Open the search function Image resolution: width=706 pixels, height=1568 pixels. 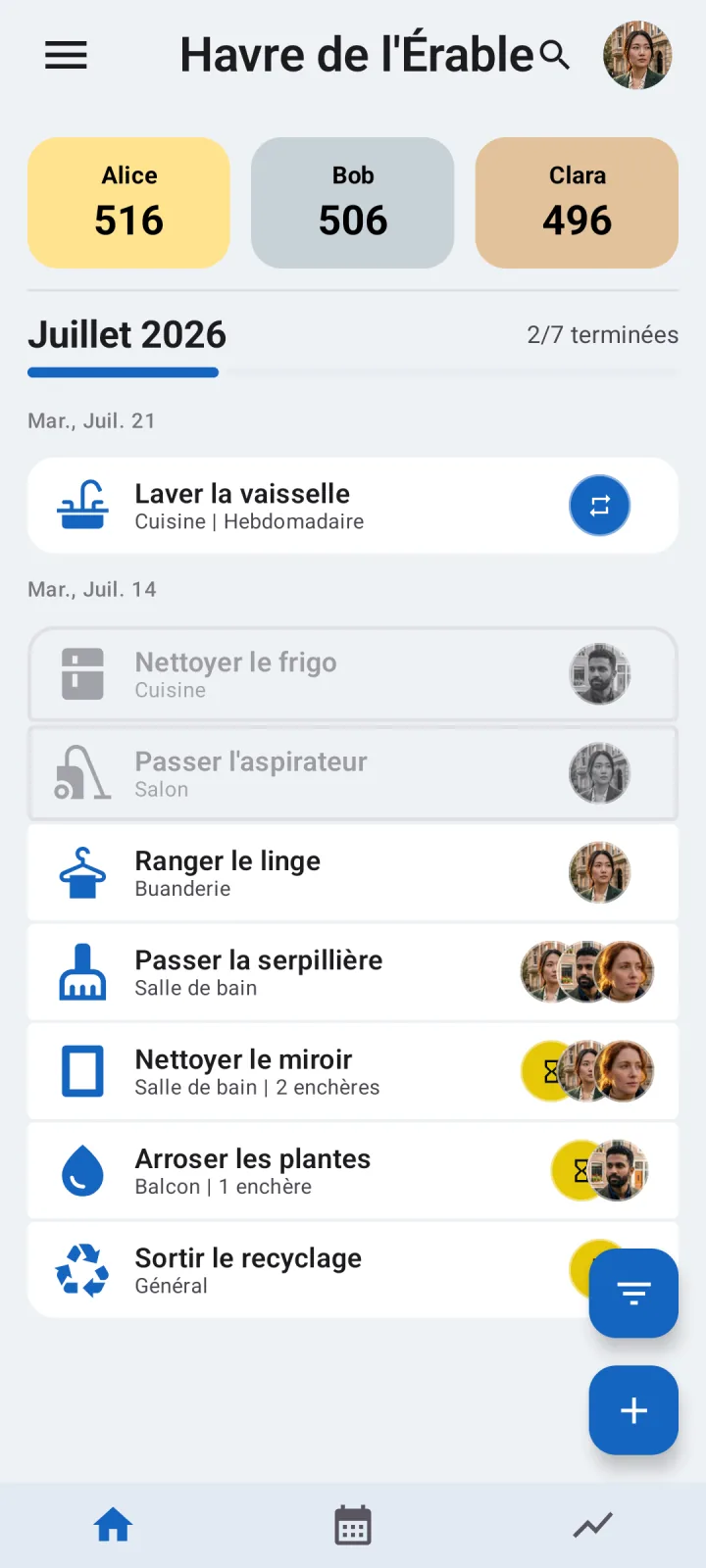(x=556, y=56)
